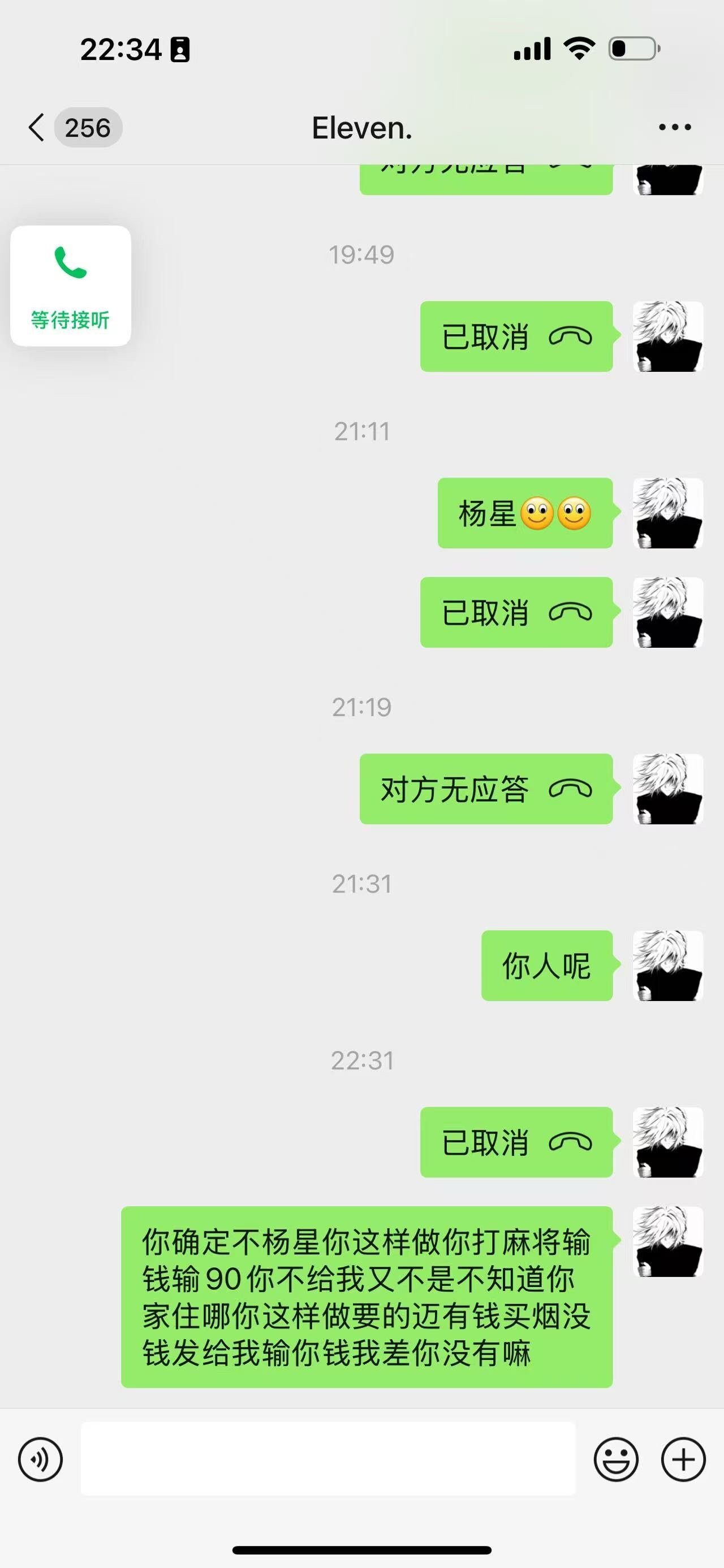Focus the message text field

[x=328, y=1458]
